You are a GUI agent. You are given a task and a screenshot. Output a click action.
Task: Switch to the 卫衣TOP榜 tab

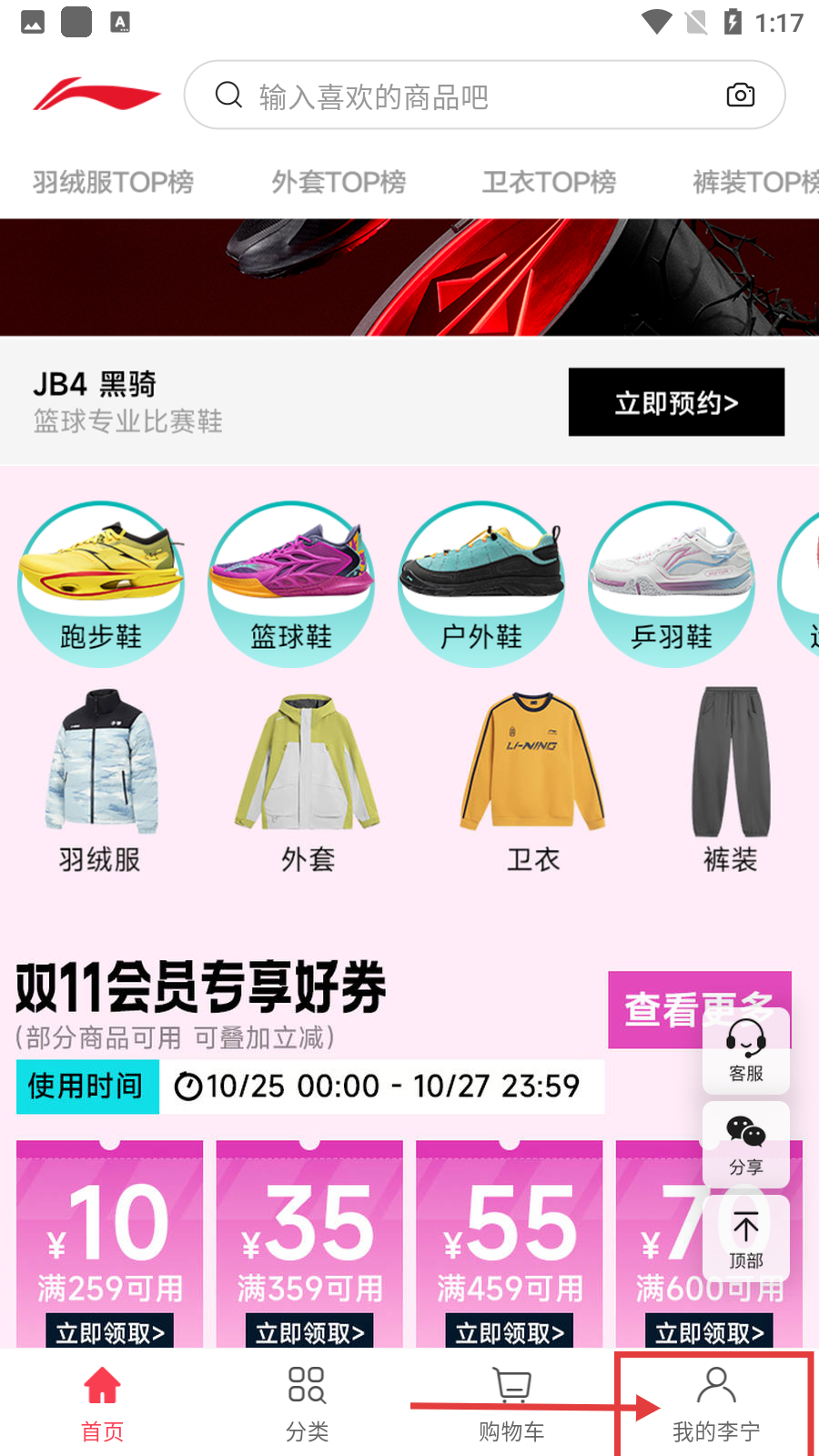click(x=549, y=182)
